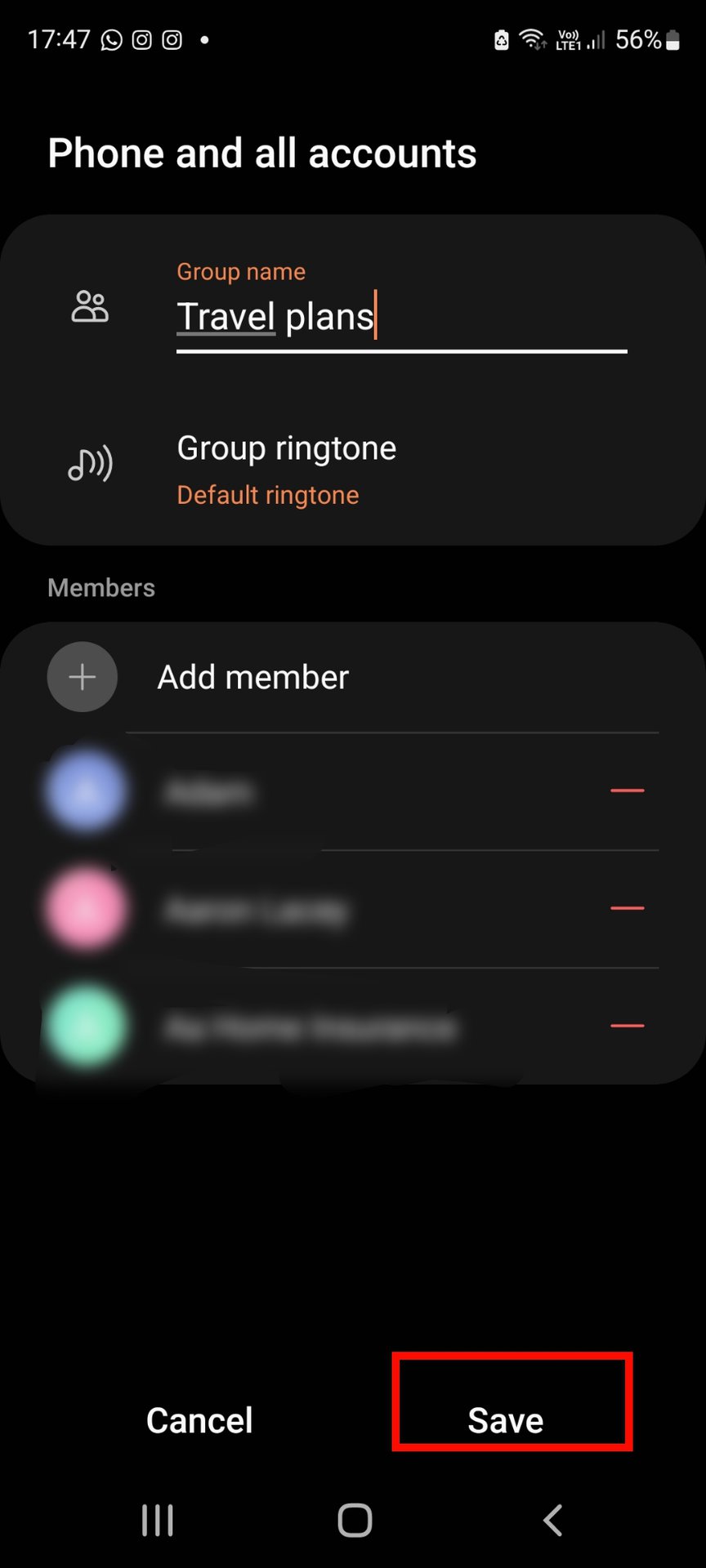Image resolution: width=706 pixels, height=1568 pixels.
Task: Remove the member with the blue avatar
Action: [x=627, y=791]
